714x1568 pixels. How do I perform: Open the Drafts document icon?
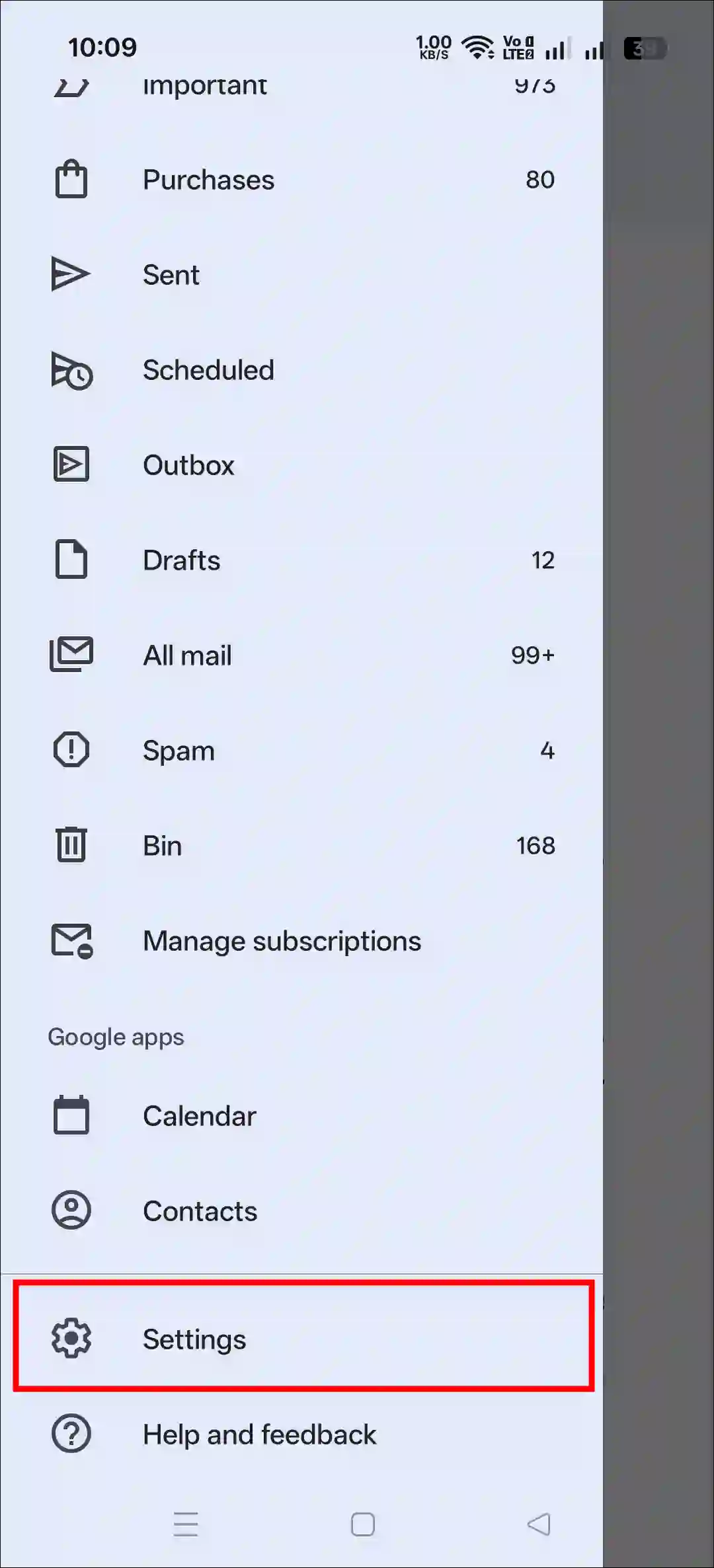[71, 560]
